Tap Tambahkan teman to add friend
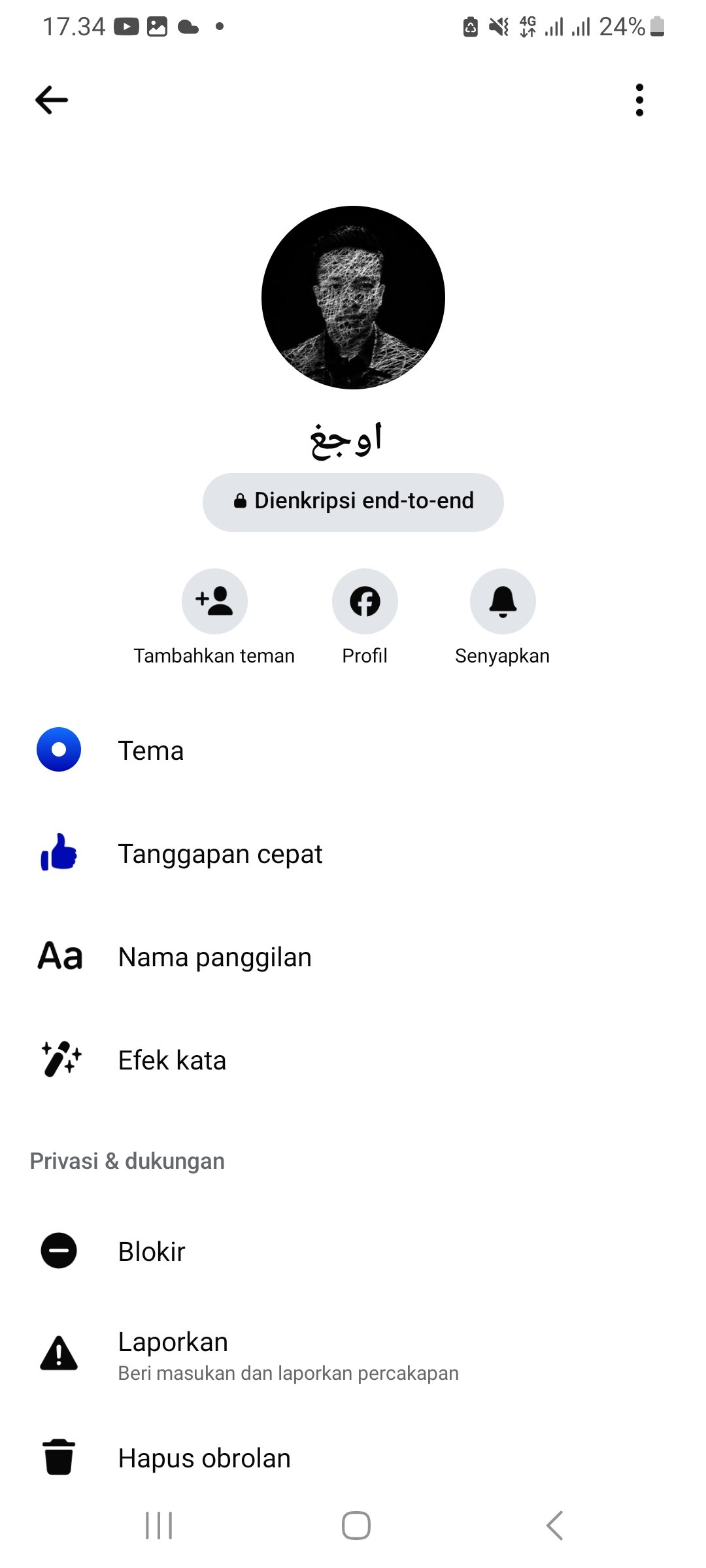 point(214,602)
